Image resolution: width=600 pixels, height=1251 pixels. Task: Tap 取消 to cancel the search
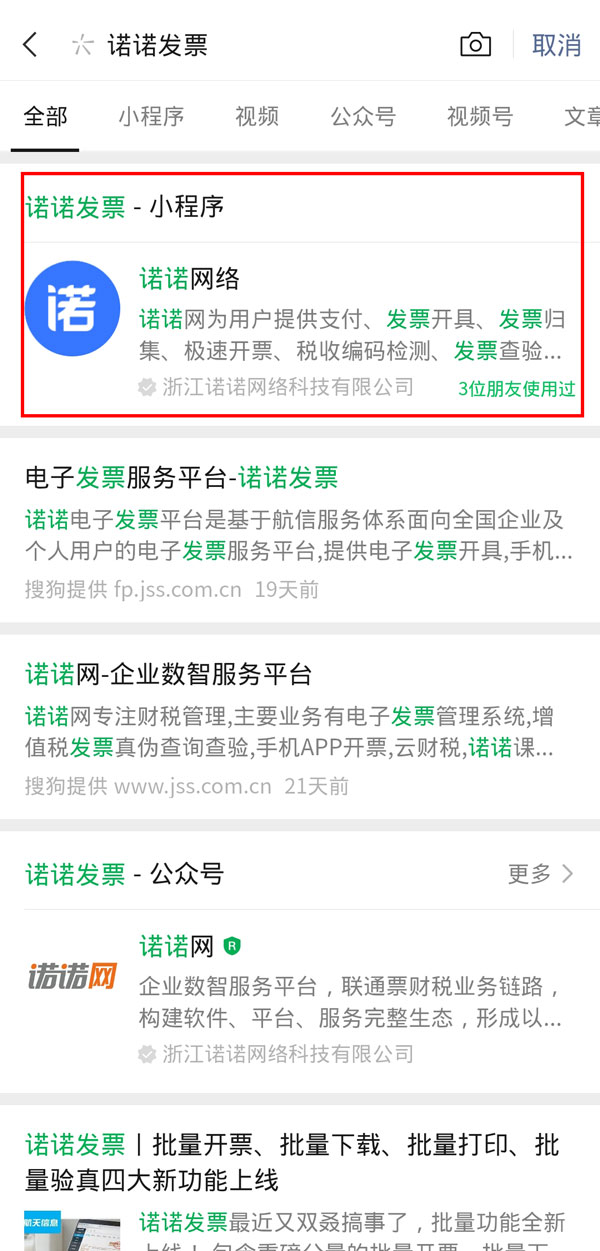[x=556, y=45]
